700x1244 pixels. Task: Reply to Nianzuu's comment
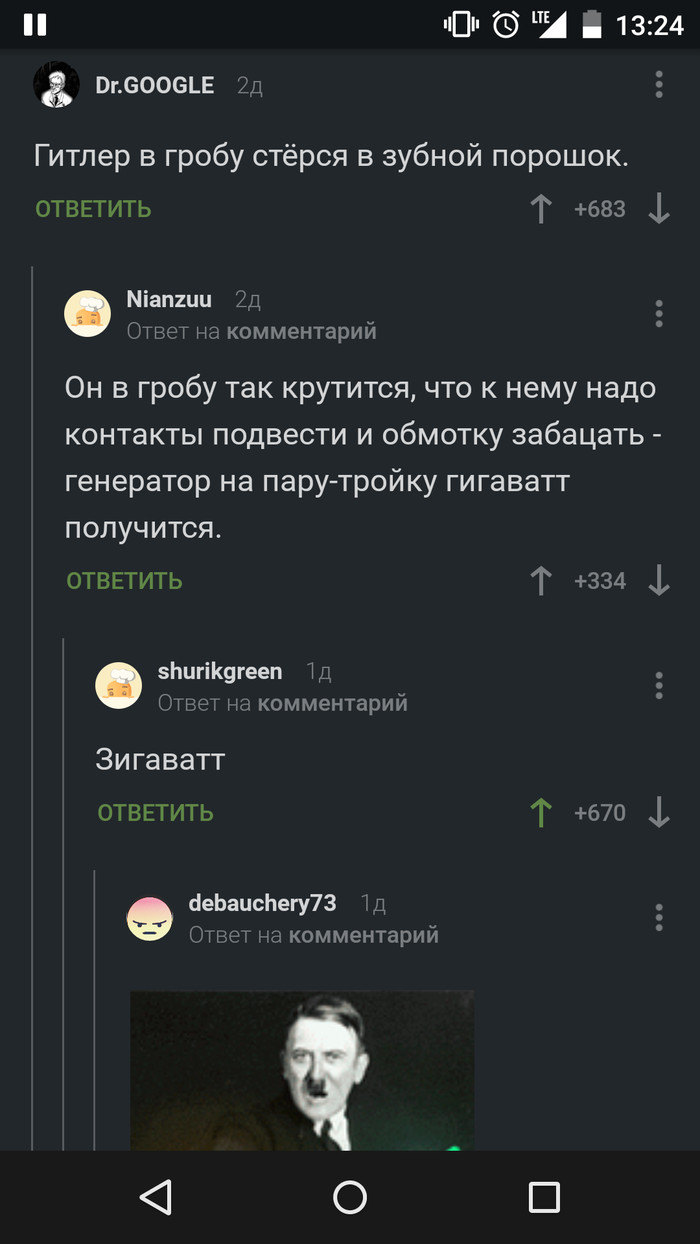124,581
